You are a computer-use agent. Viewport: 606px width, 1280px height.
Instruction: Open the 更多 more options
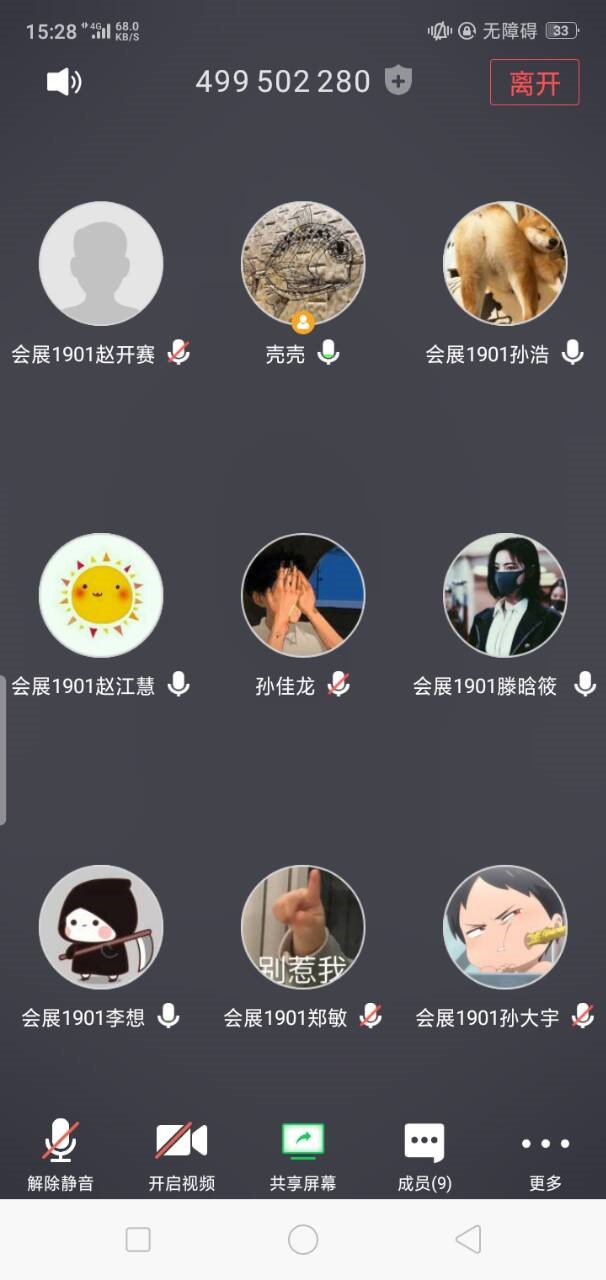point(545,1154)
